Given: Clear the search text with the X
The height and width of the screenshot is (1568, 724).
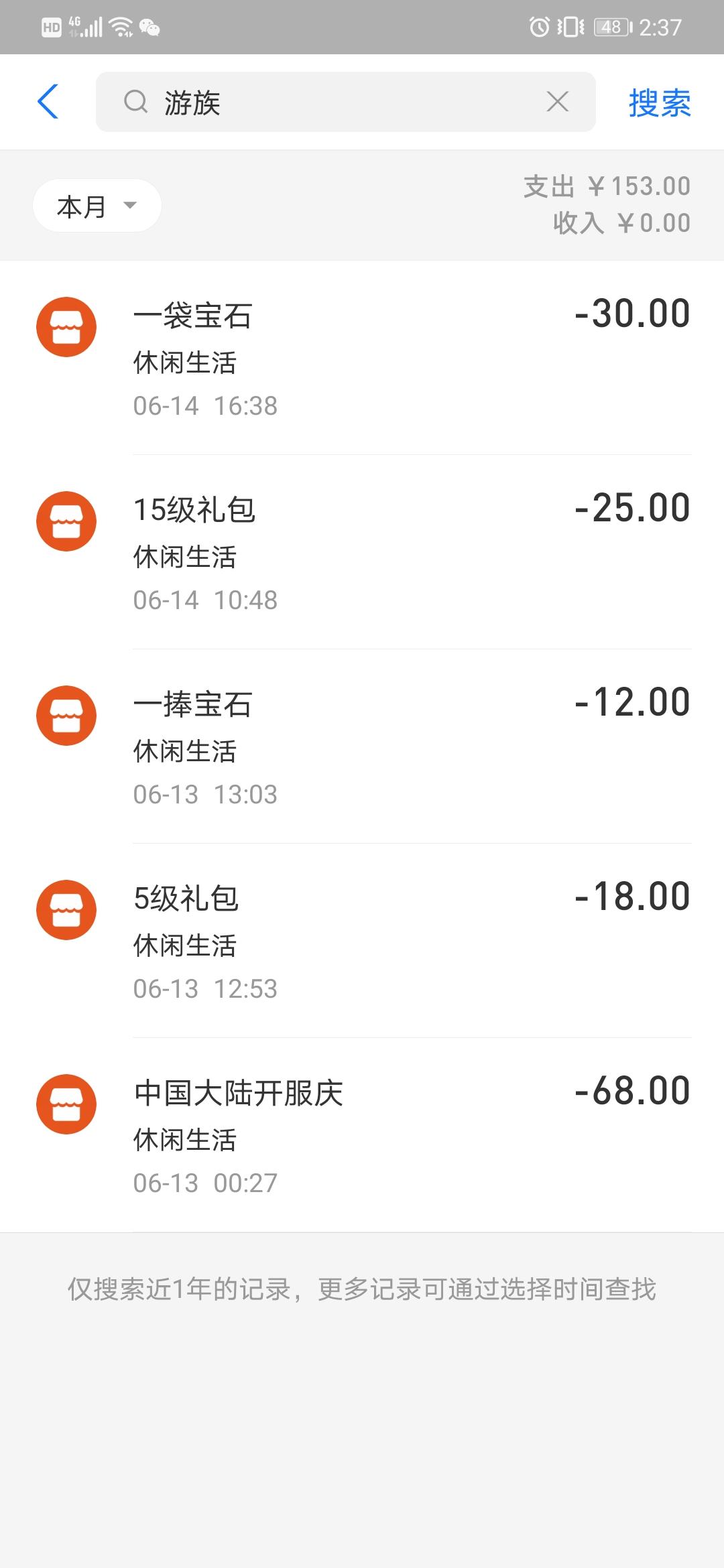Looking at the screenshot, I should point(557,102).
